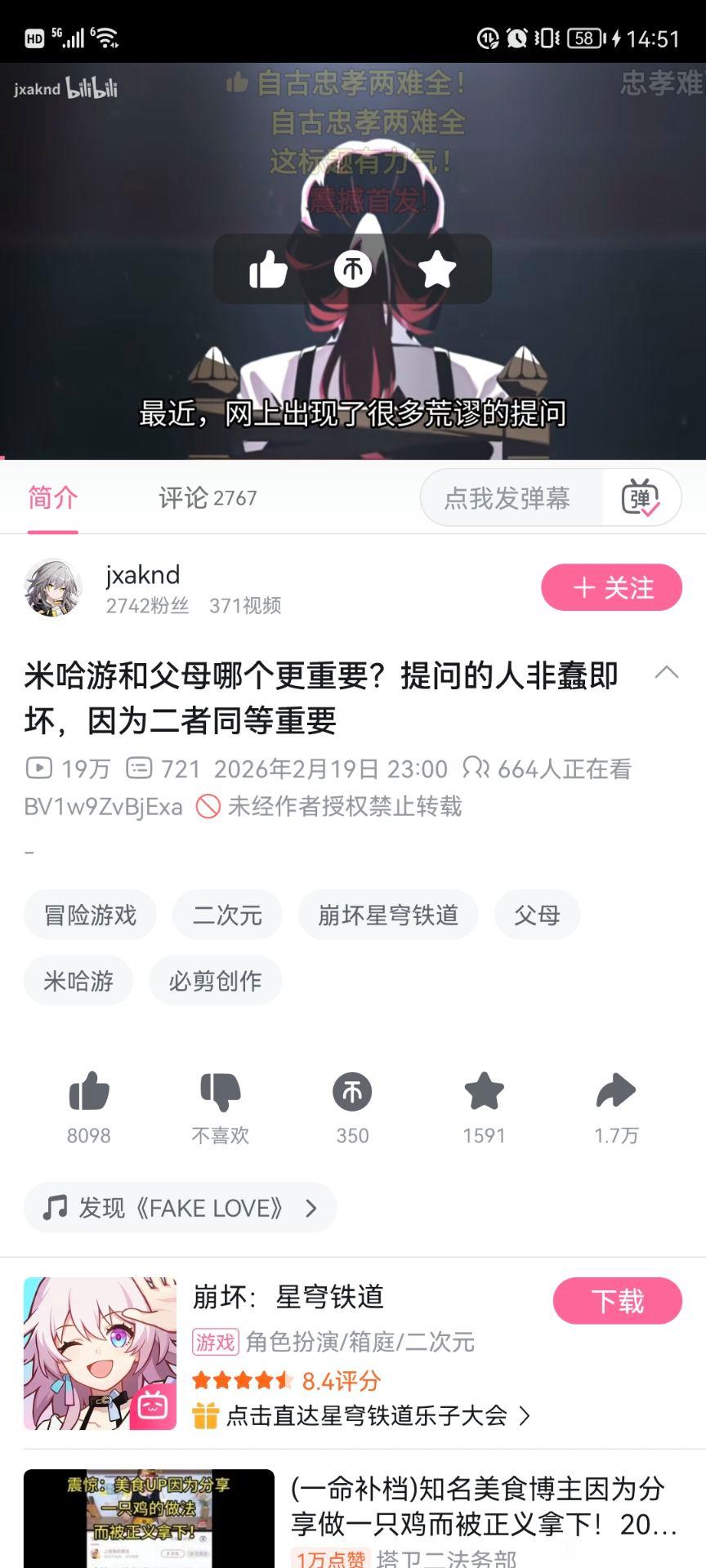Open the 冒险游戏 tag
Image resolution: width=706 pixels, height=1568 pixels.
[90, 915]
